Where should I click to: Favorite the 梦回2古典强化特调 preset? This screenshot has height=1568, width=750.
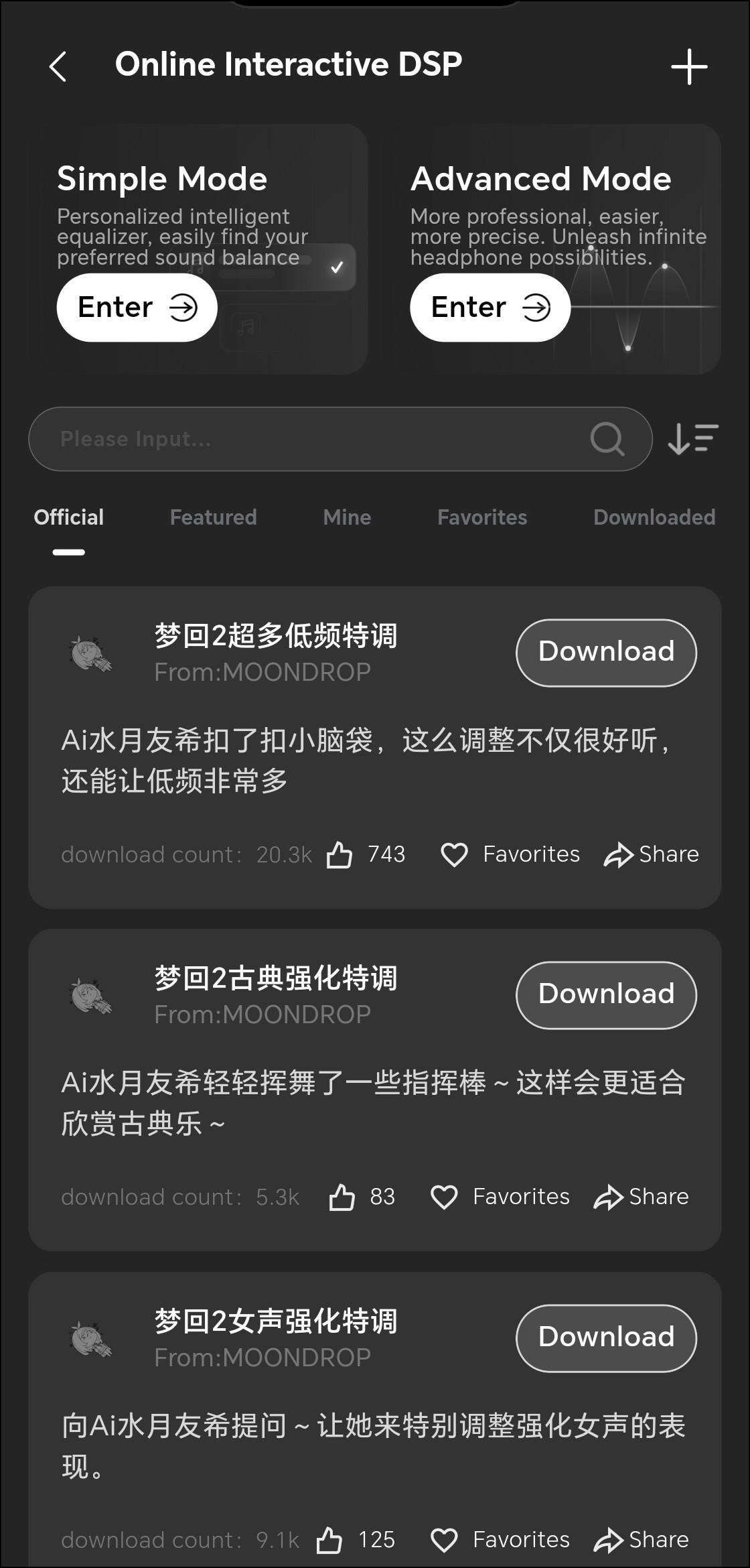pos(500,1197)
